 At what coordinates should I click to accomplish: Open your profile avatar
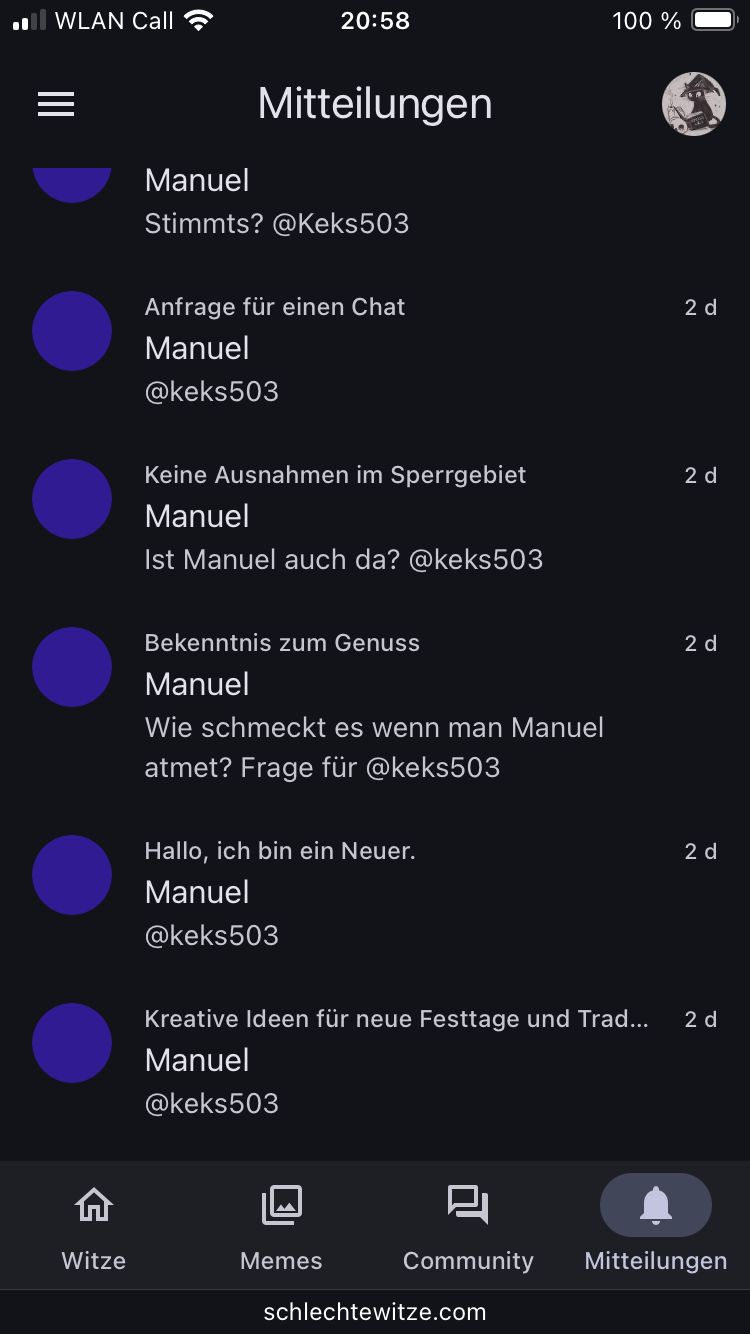pyautogui.click(x=693, y=104)
